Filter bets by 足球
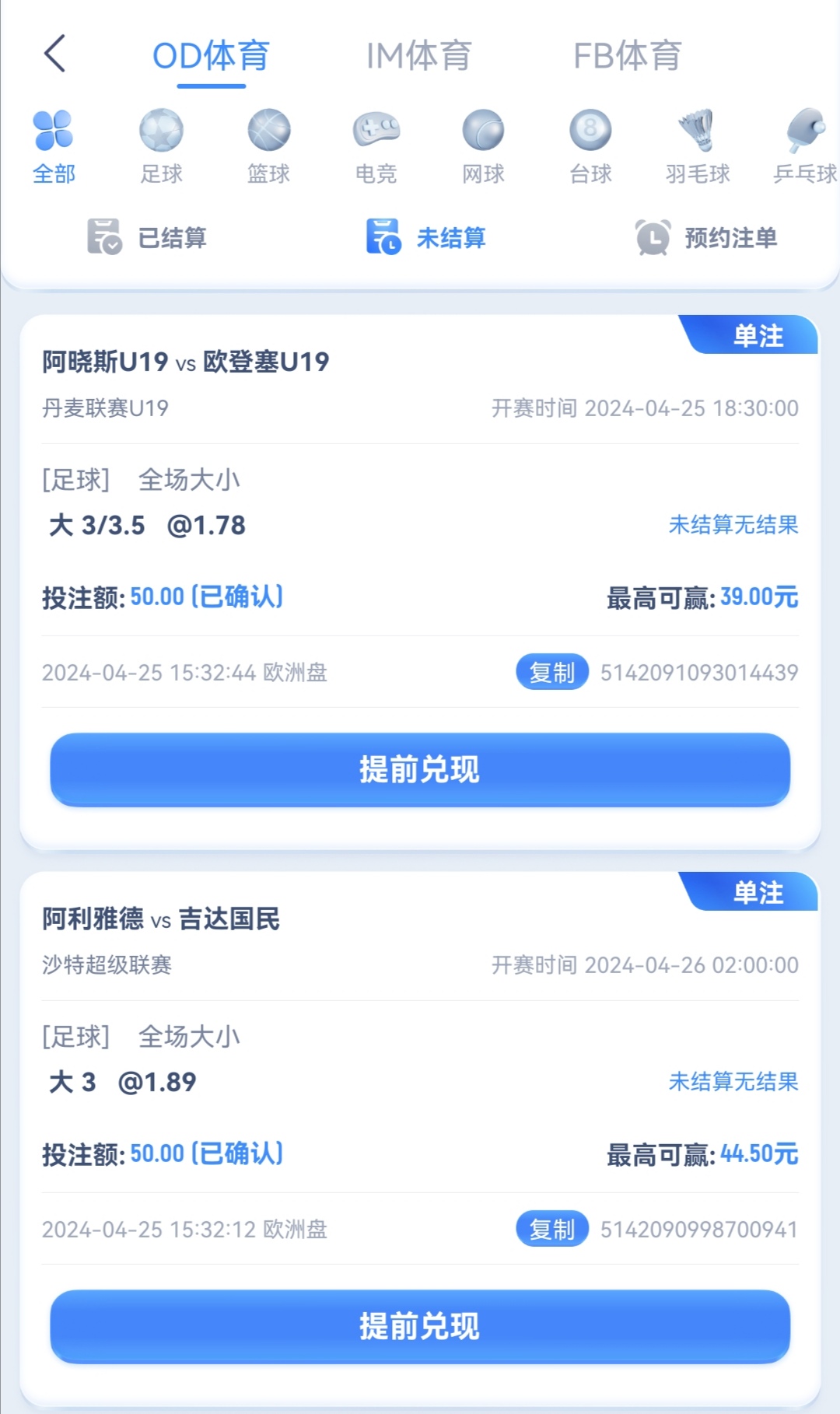 click(161, 146)
